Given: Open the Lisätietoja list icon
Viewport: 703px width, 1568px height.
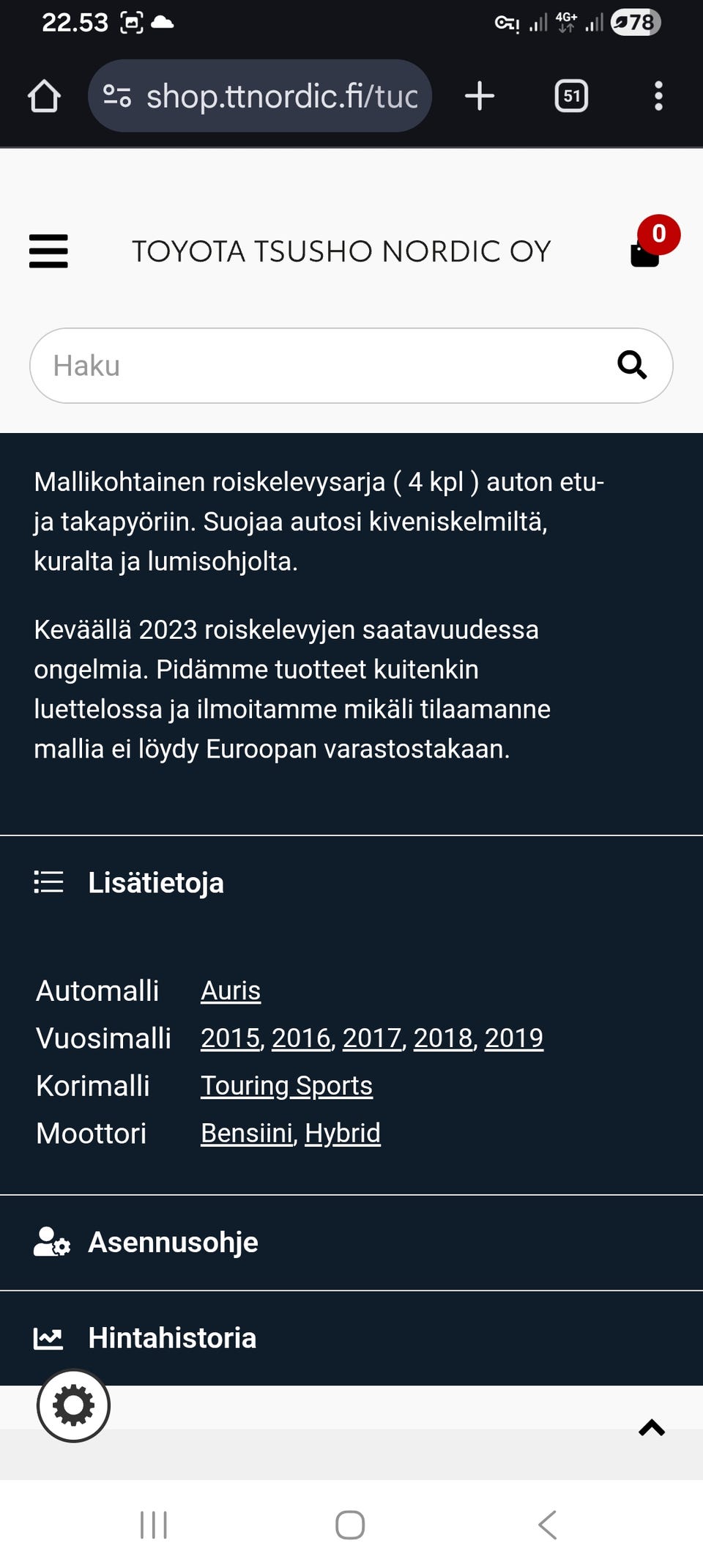Looking at the screenshot, I should [x=48, y=882].
